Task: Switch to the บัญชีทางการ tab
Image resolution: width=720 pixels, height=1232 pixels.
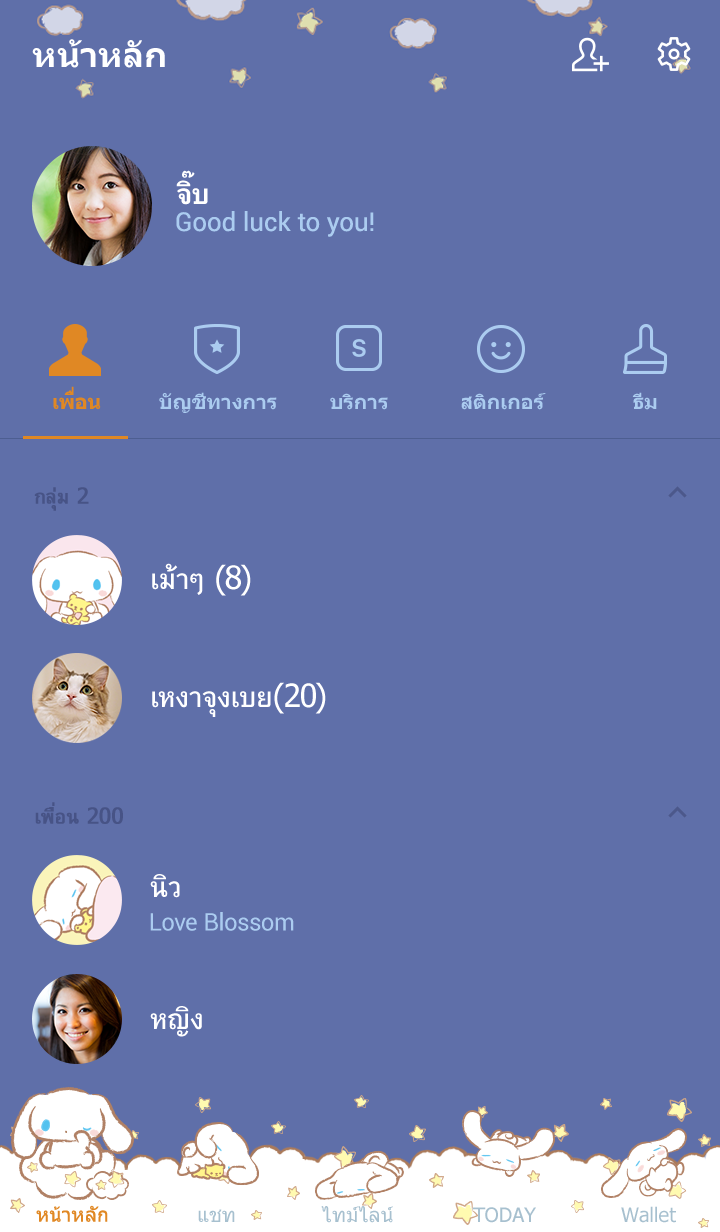Action: 217,368
